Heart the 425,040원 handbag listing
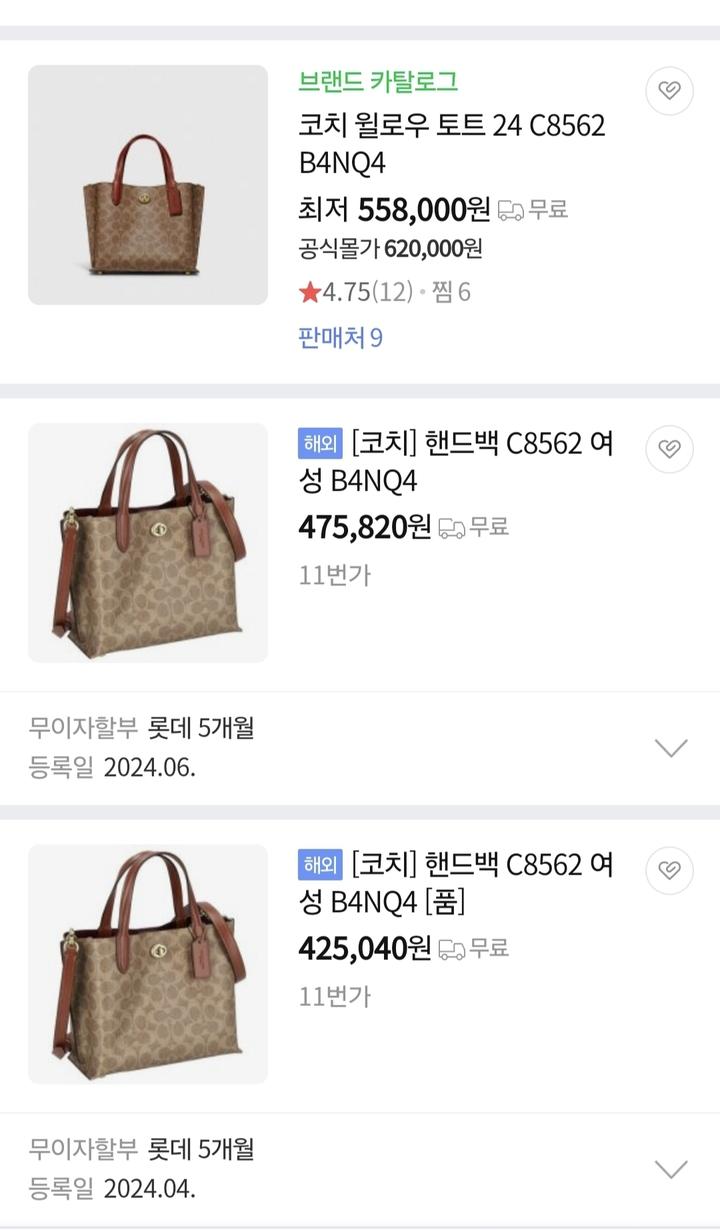 tap(669, 869)
